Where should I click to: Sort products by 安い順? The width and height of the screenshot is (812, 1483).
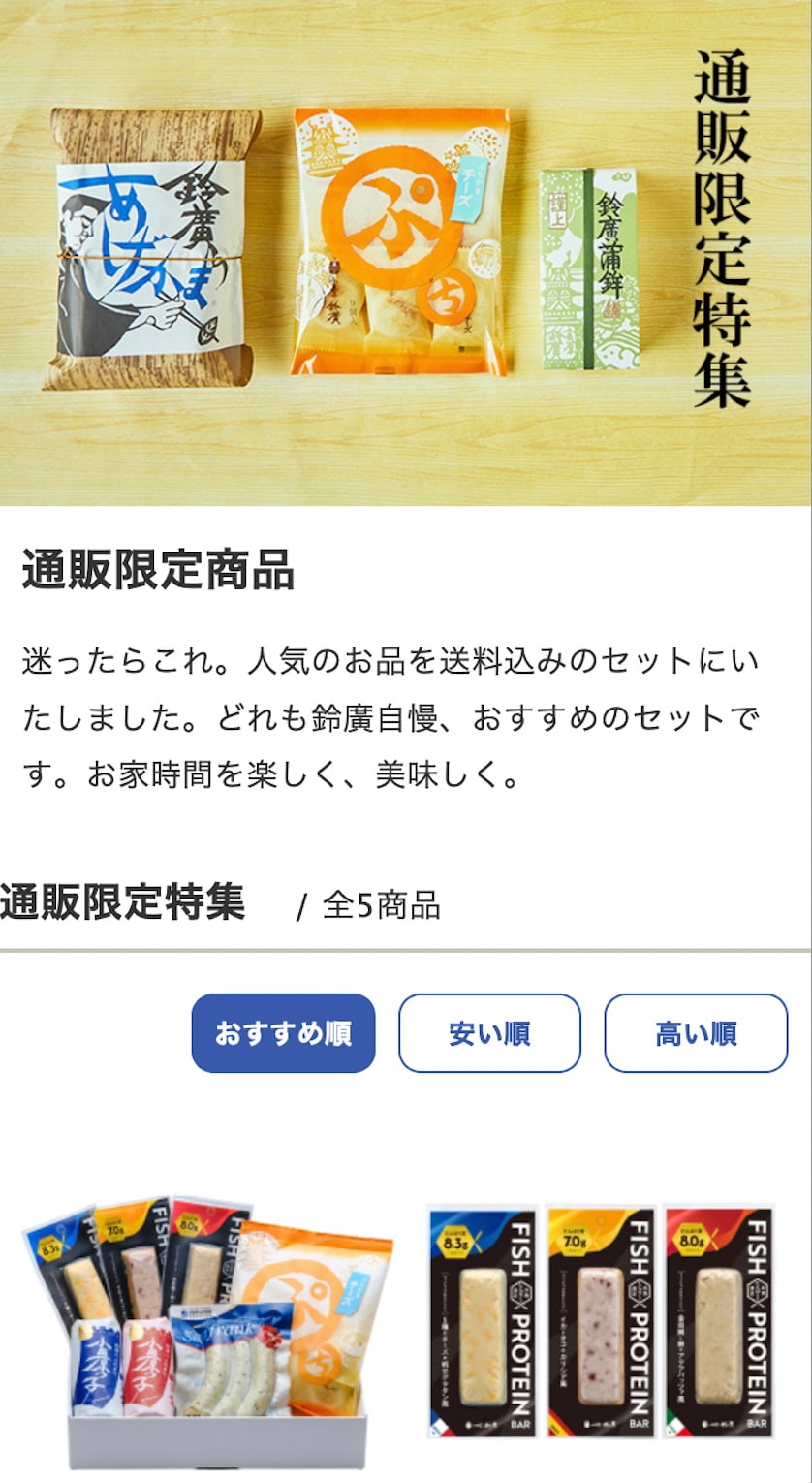[x=489, y=1033]
